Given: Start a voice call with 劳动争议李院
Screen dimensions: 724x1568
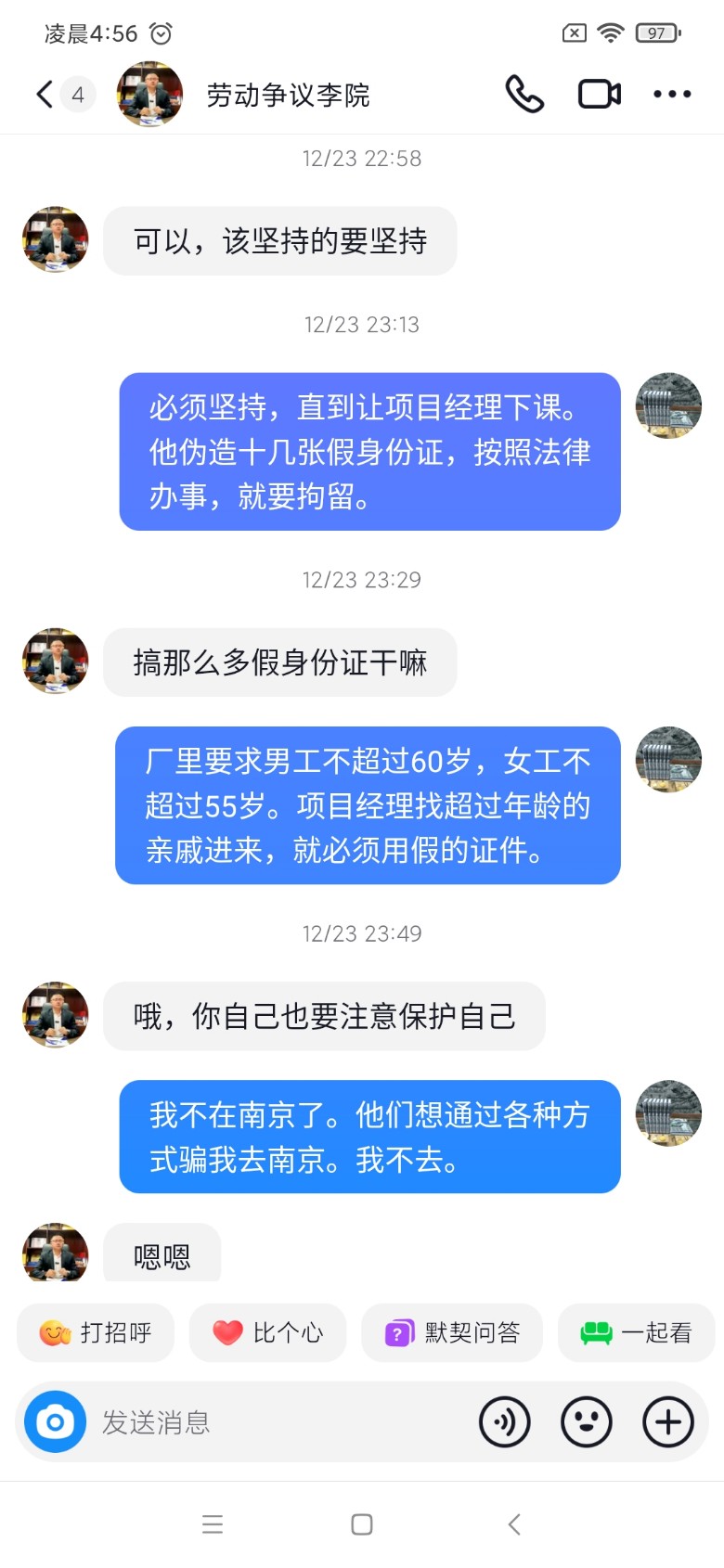Looking at the screenshot, I should (x=524, y=94).
